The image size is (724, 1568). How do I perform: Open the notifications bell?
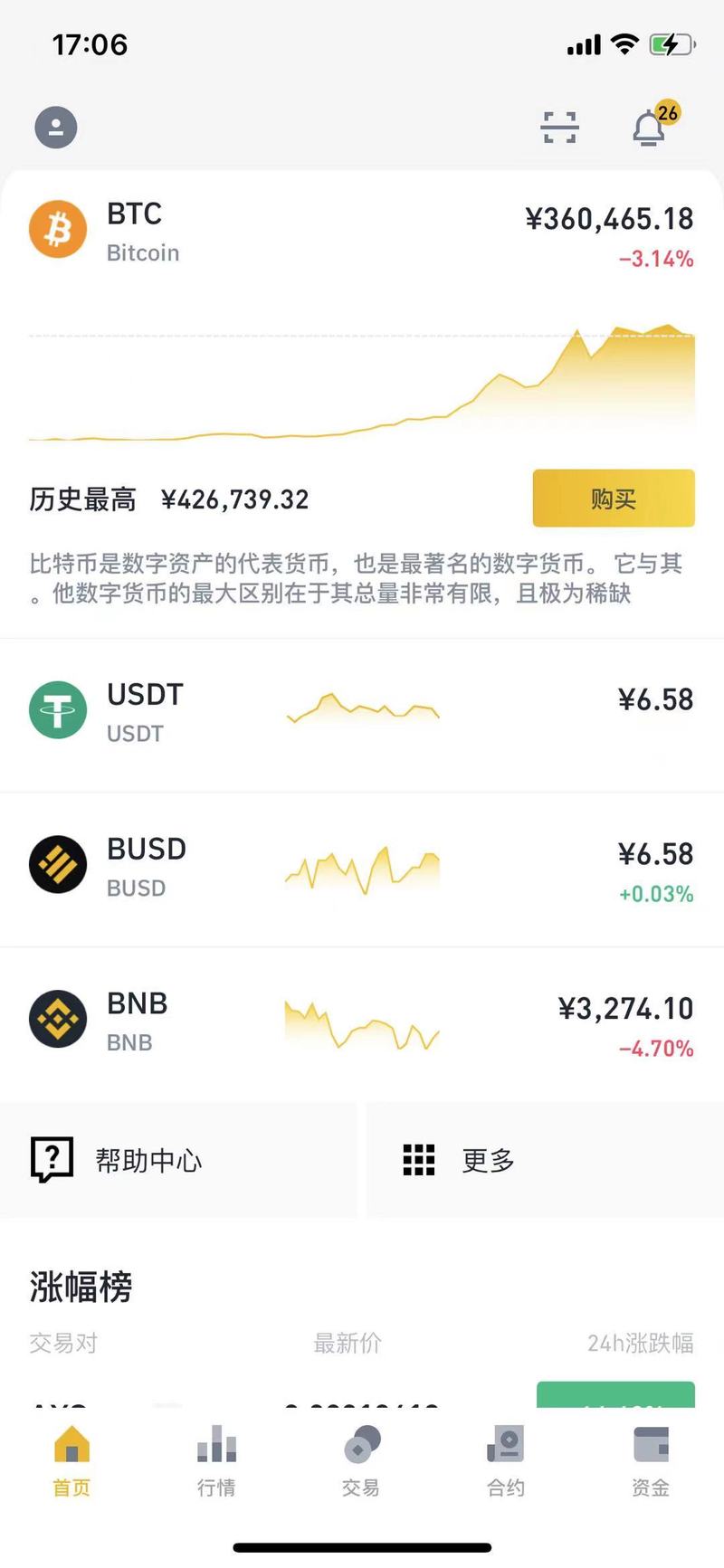coord(650,128)
